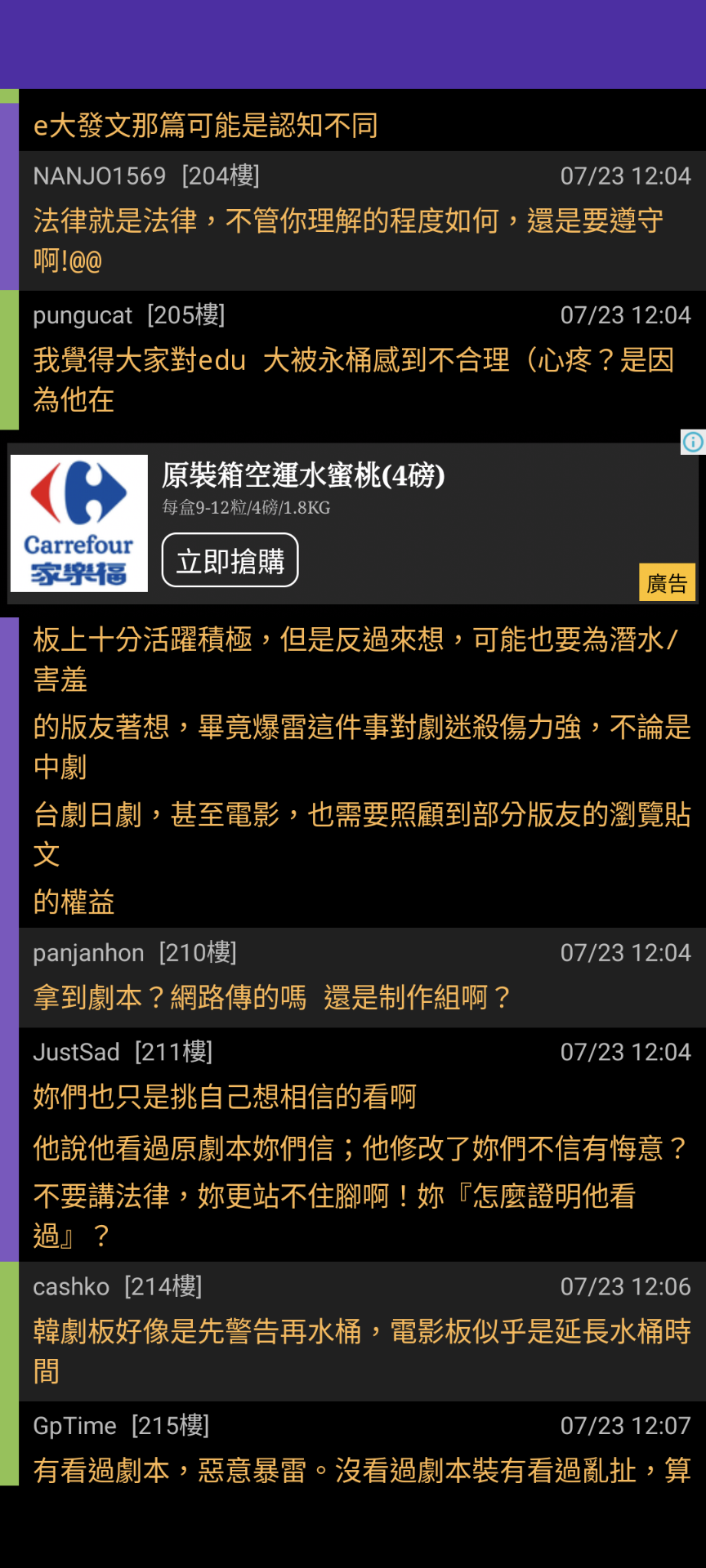
Task: Tap the 立即搶購 button in the ad
Action: [x=230, y=560]
